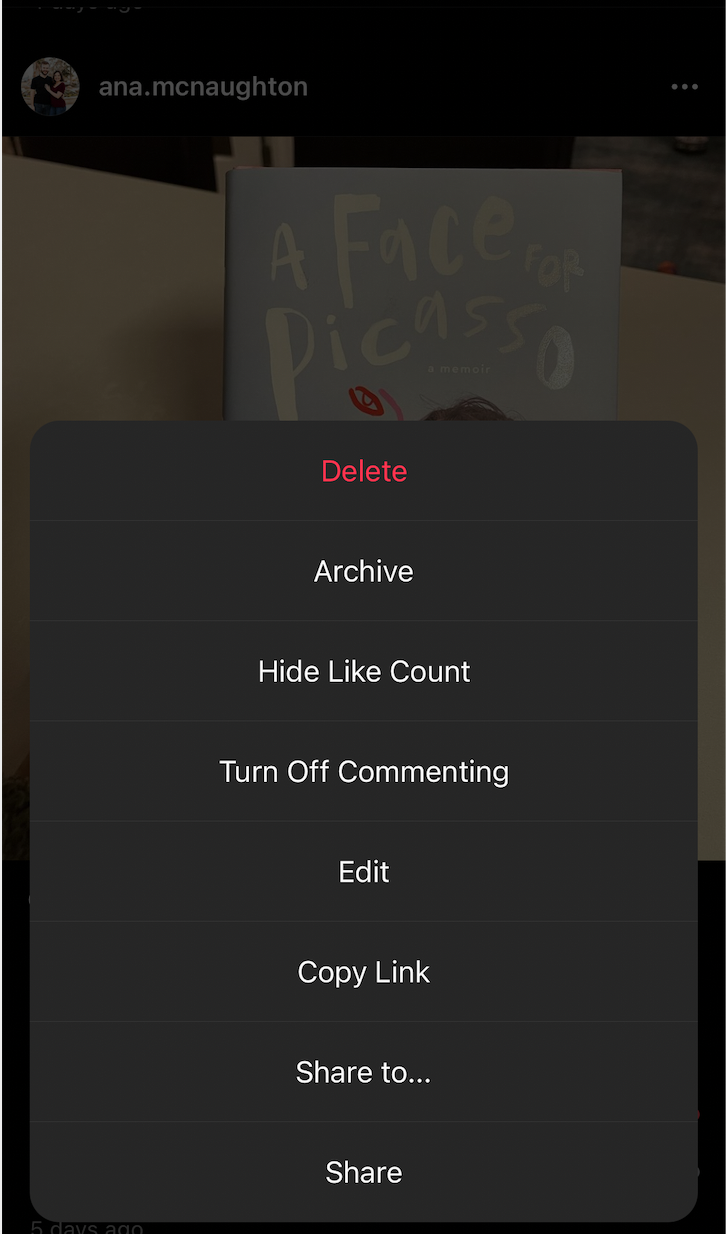Turn off commenting on the post
The height and width of the screenshot is (1234, 726).
point(363,771)
